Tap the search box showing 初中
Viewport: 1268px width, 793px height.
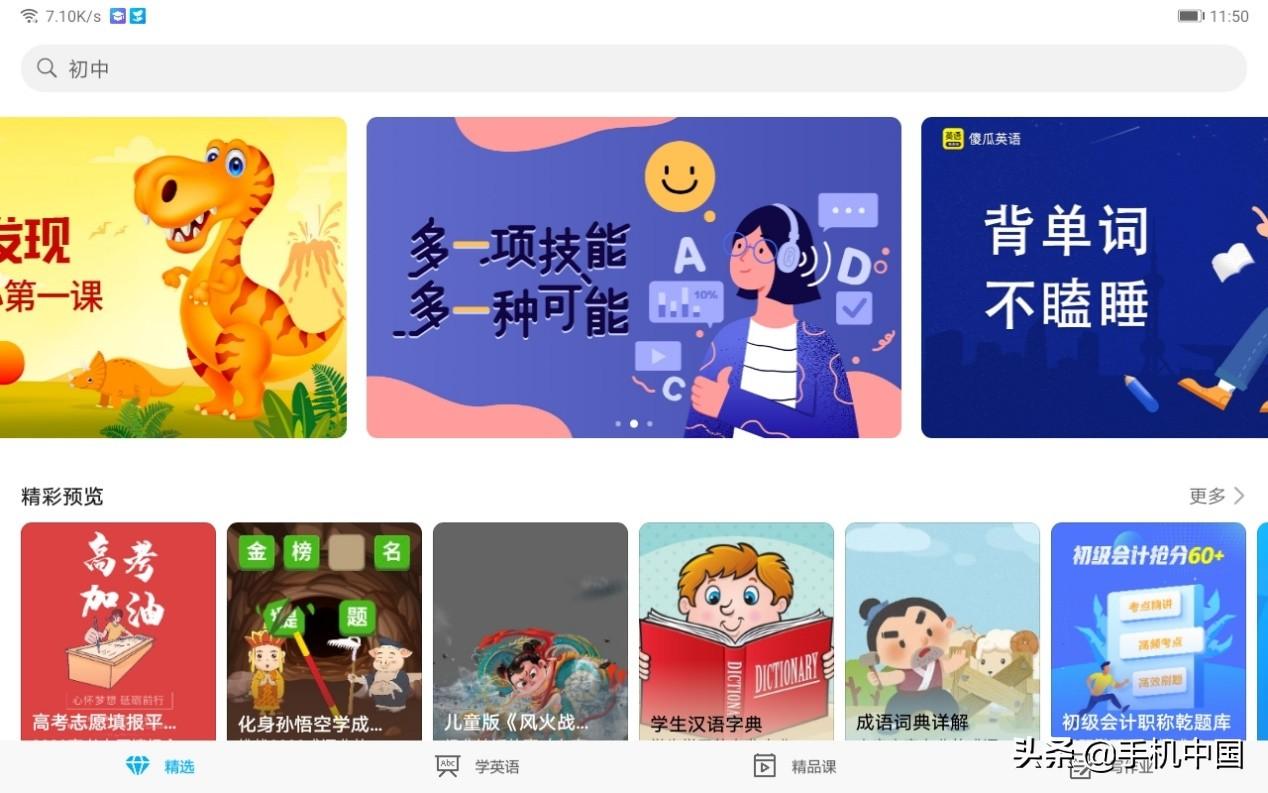[633, 69]
